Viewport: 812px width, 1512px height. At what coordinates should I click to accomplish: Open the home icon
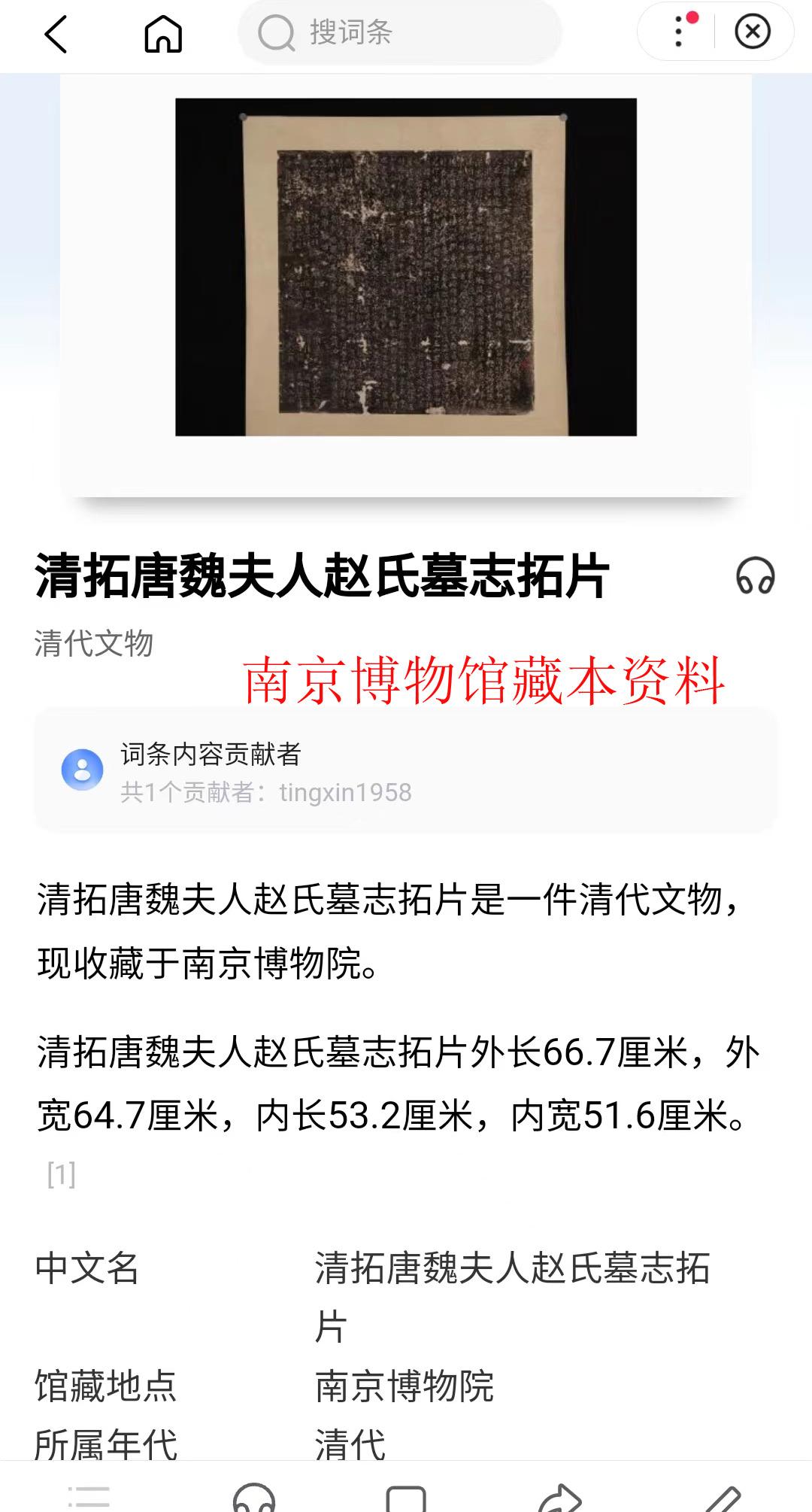pos(163,35)
